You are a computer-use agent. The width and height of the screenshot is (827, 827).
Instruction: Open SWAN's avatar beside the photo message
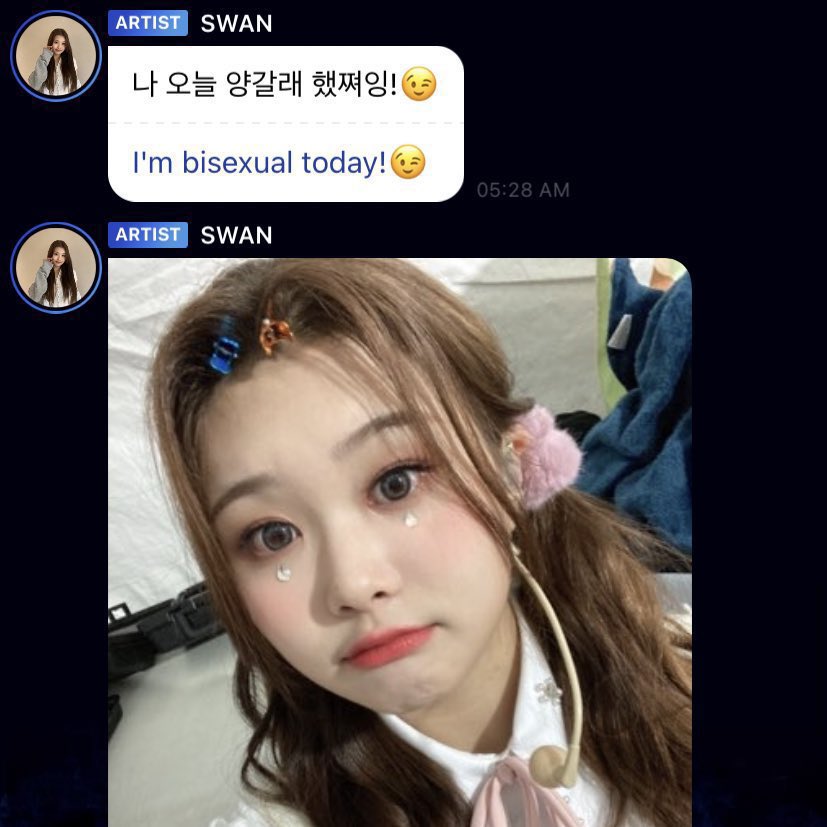click(55, 268)
